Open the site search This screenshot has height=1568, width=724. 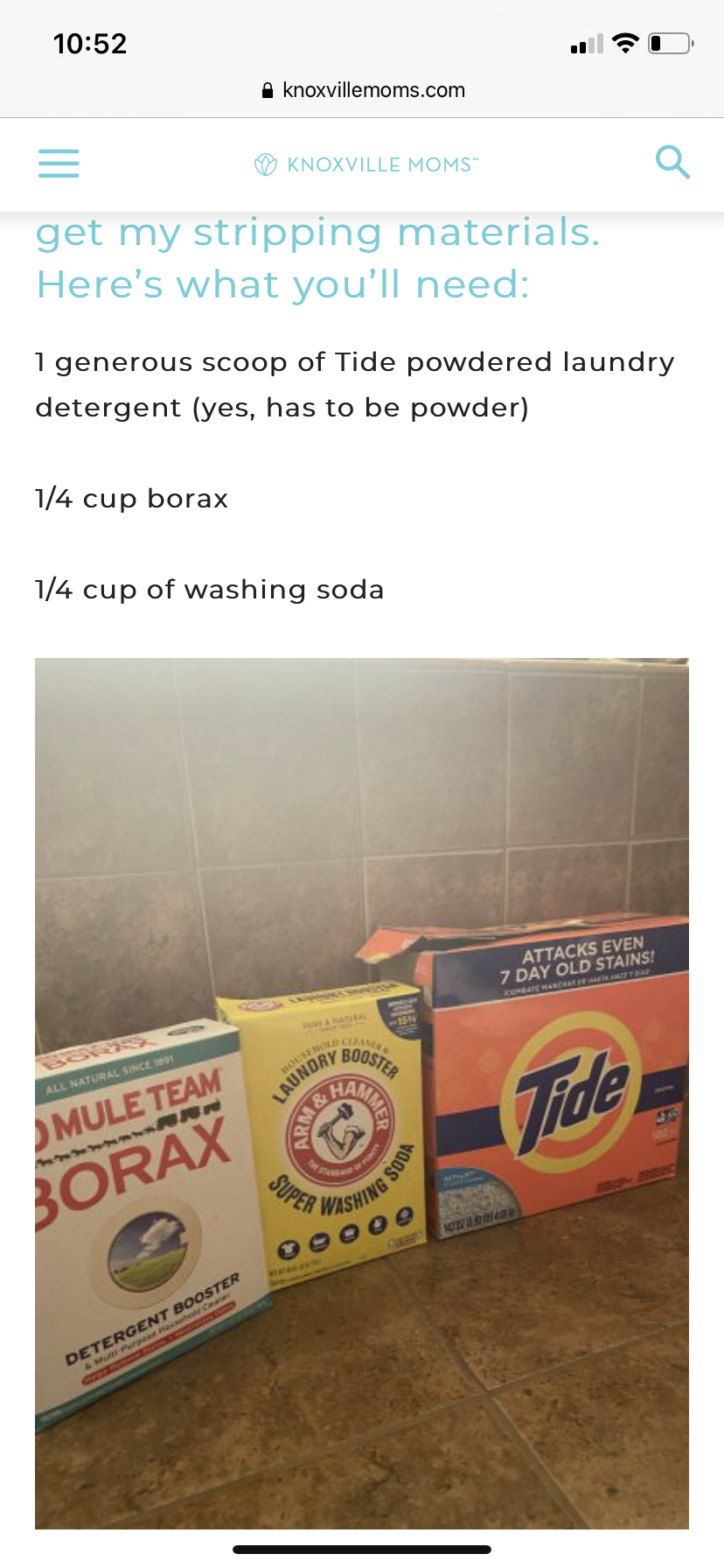pos(672,163)
